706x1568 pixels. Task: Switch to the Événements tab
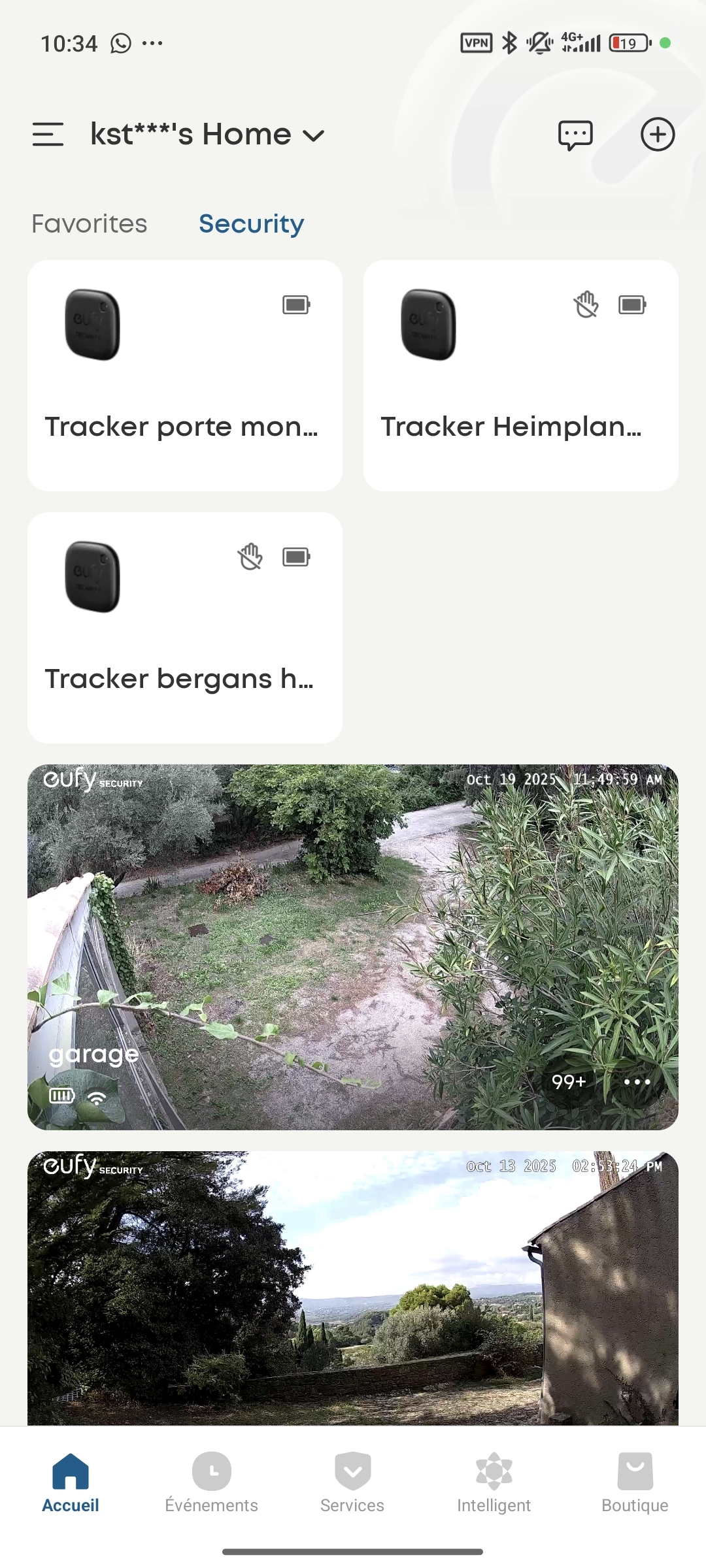tap(211, 1483)
